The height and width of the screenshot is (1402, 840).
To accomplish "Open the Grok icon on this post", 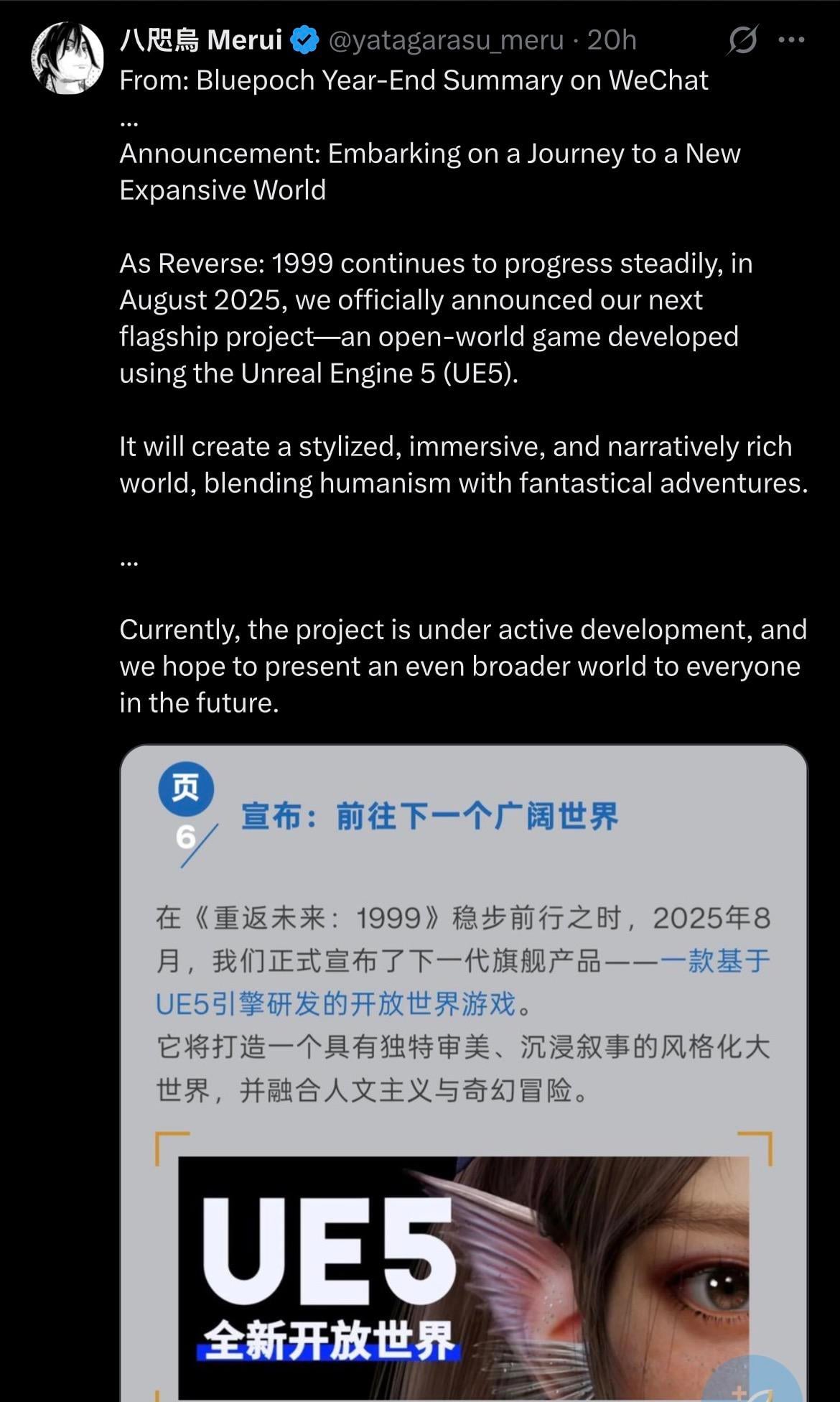I will pos(742,40).
